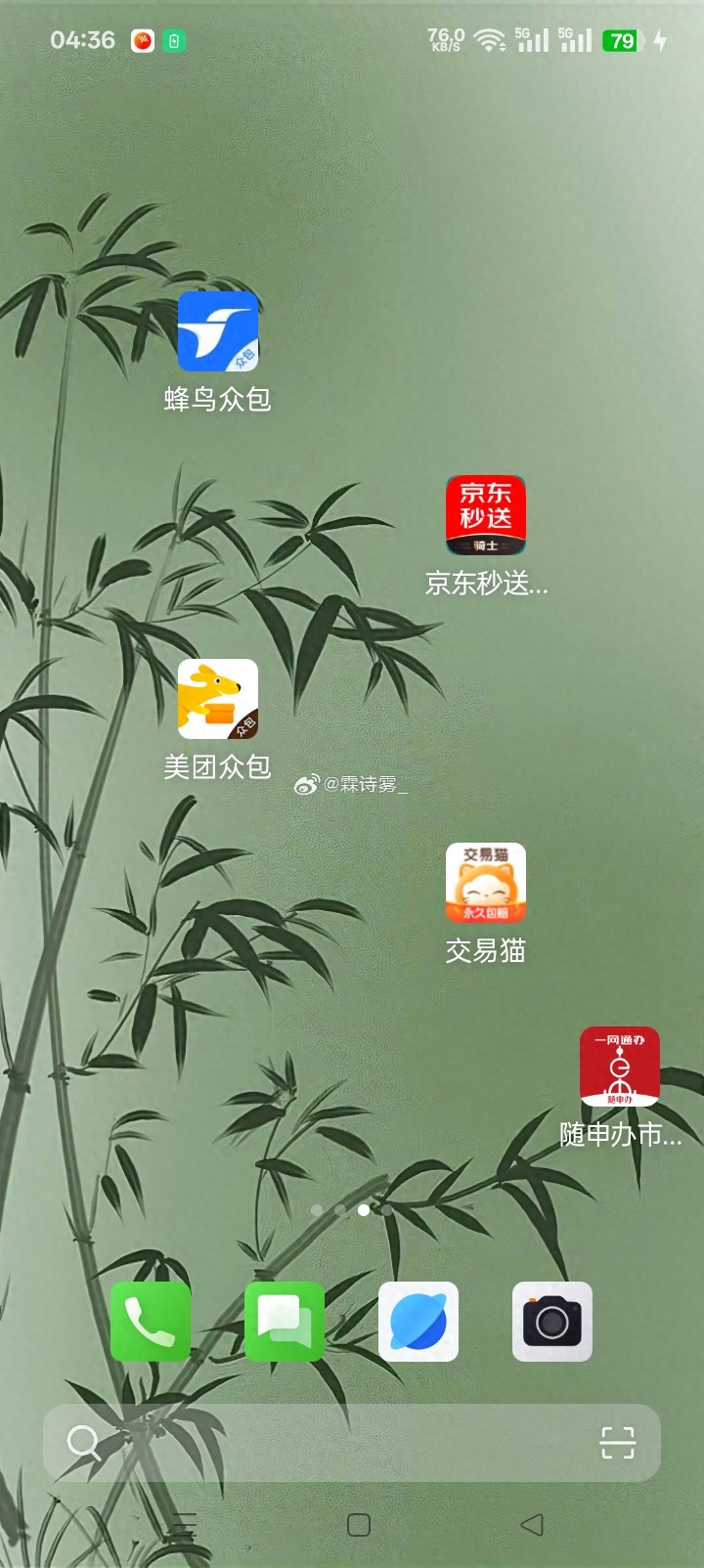
Task: Open the Phone dialer in dock
Action: click(151, 1322)
